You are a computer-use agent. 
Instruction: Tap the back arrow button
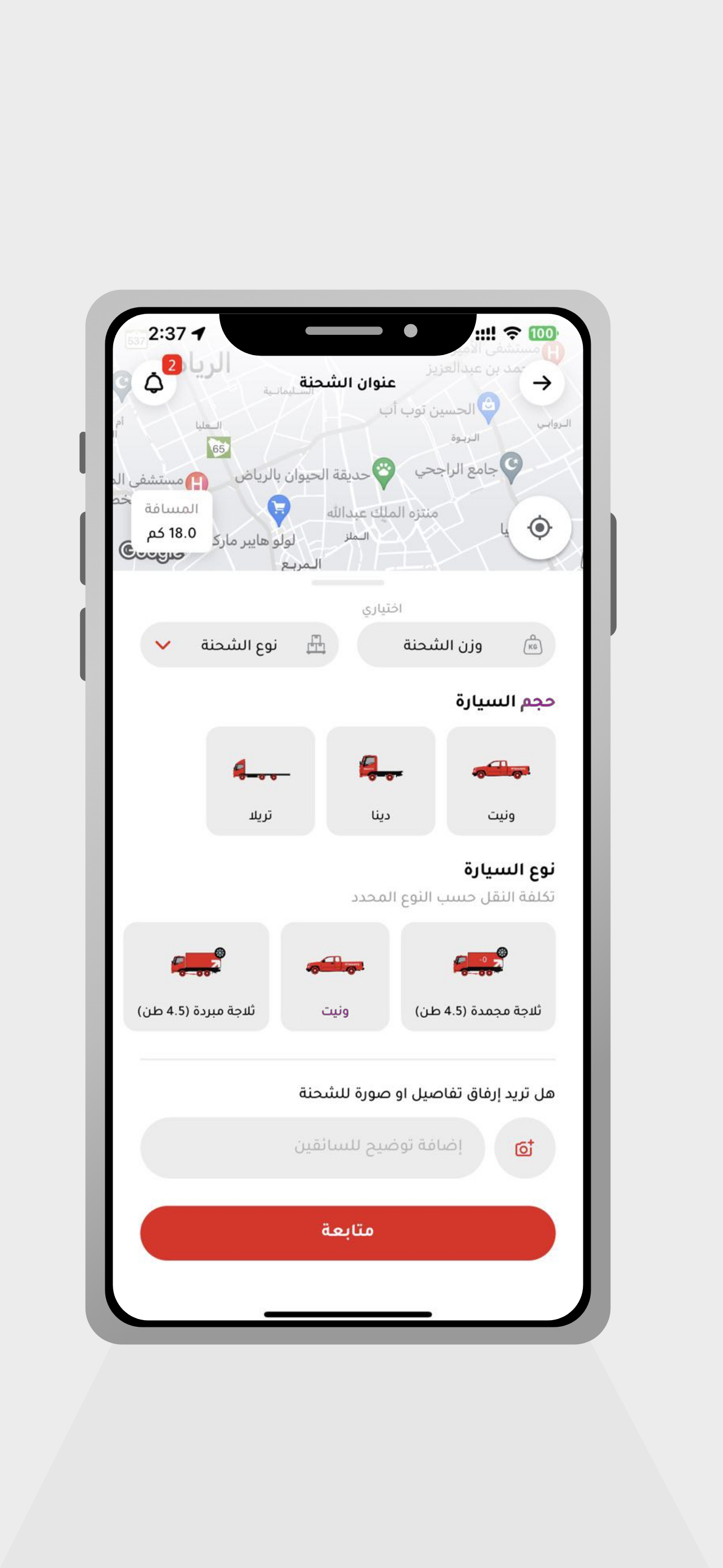[x=541, y=383]
